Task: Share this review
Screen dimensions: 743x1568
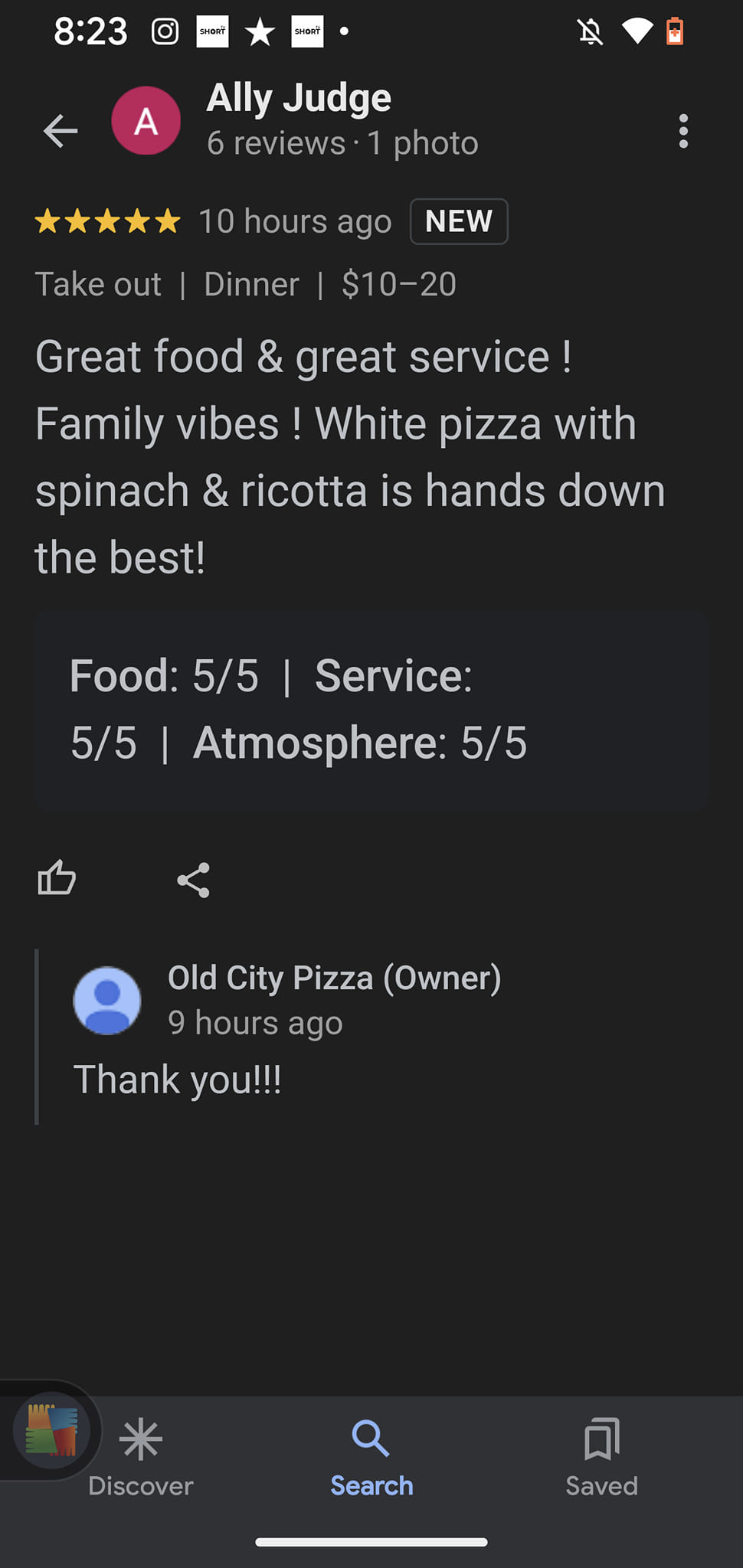Action: click(193, 880)
